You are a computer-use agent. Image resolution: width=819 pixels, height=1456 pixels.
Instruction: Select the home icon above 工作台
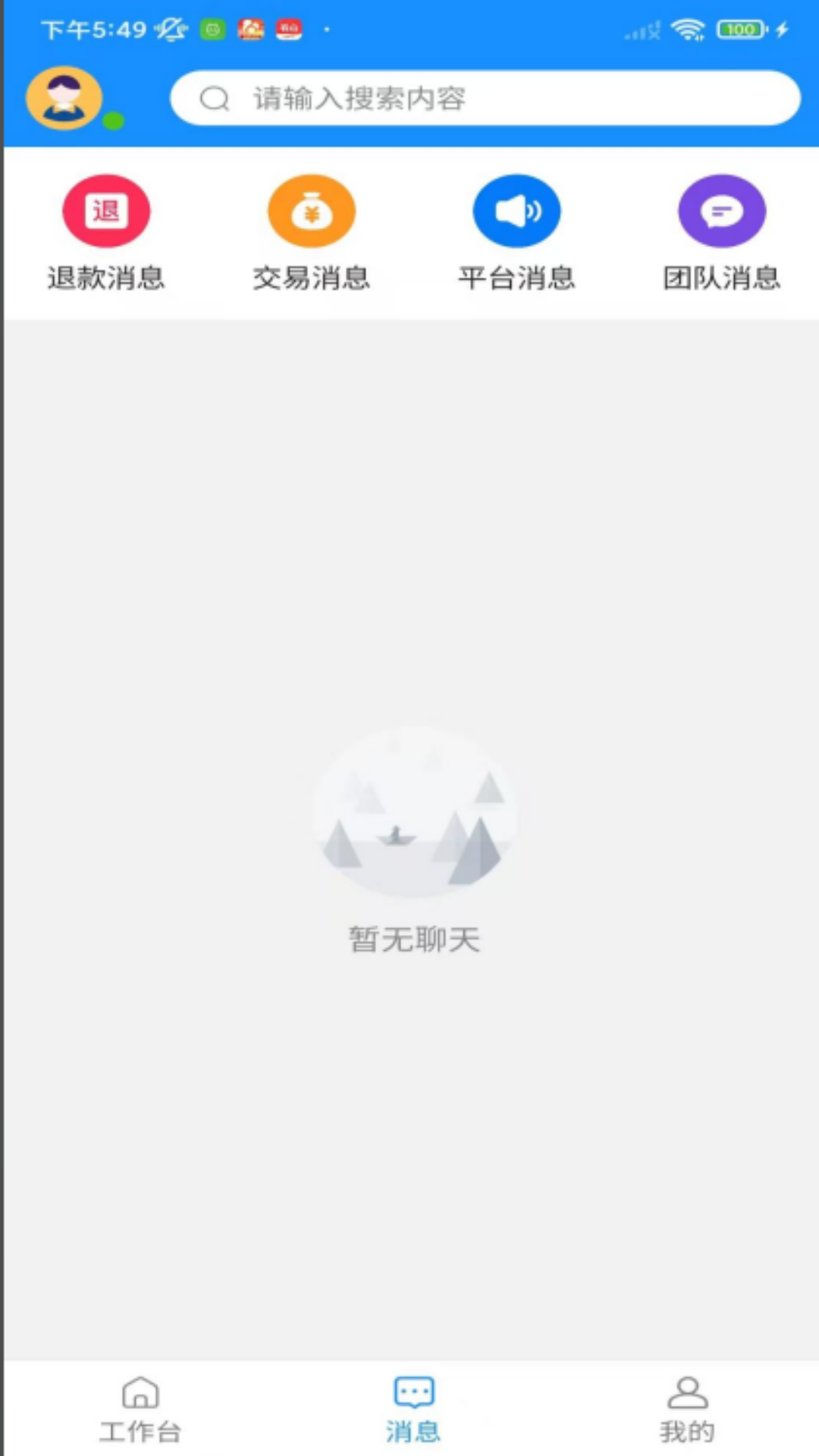(x=140, y=1392)
